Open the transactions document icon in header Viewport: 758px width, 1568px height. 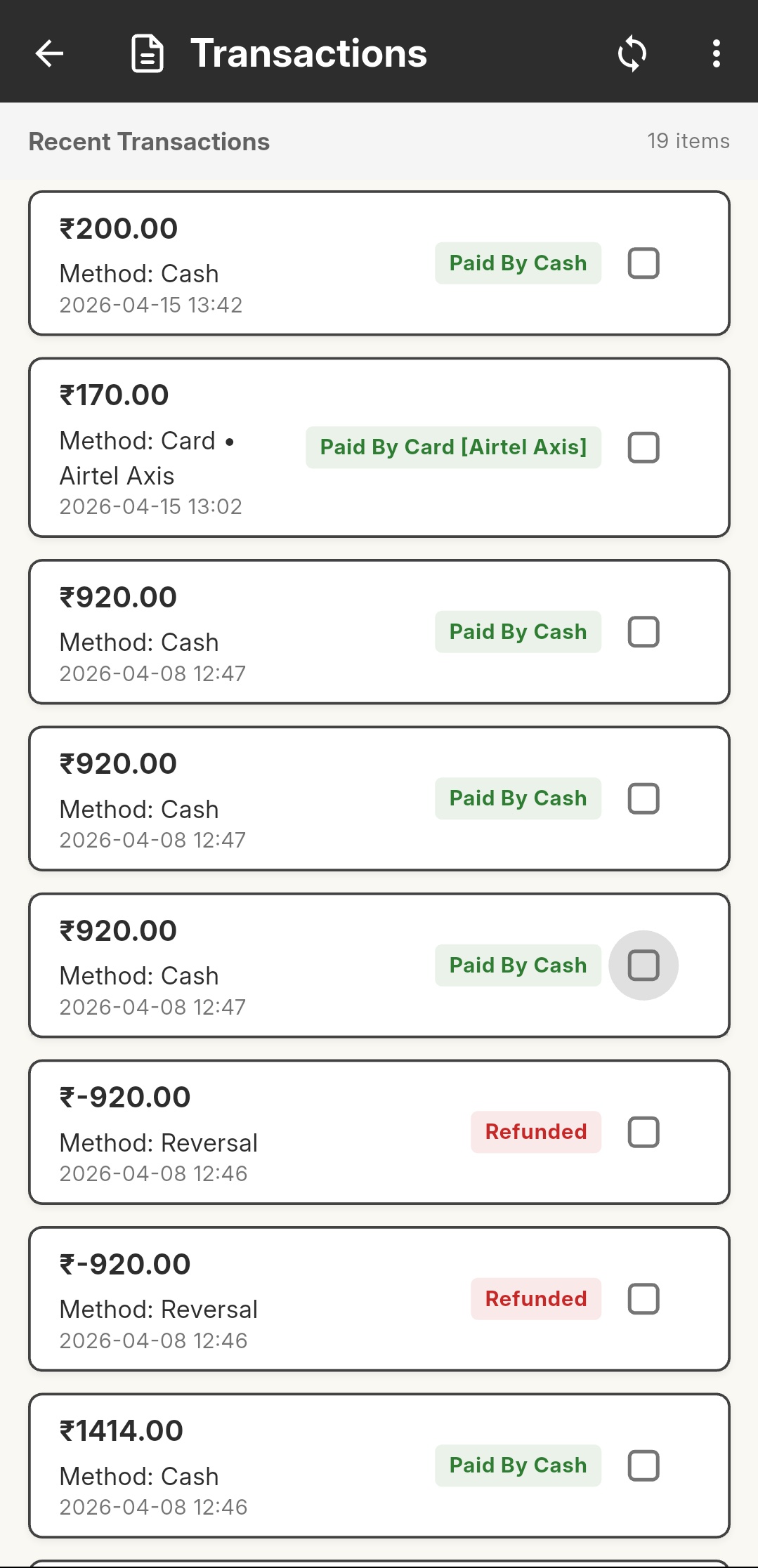click(148, 53)
